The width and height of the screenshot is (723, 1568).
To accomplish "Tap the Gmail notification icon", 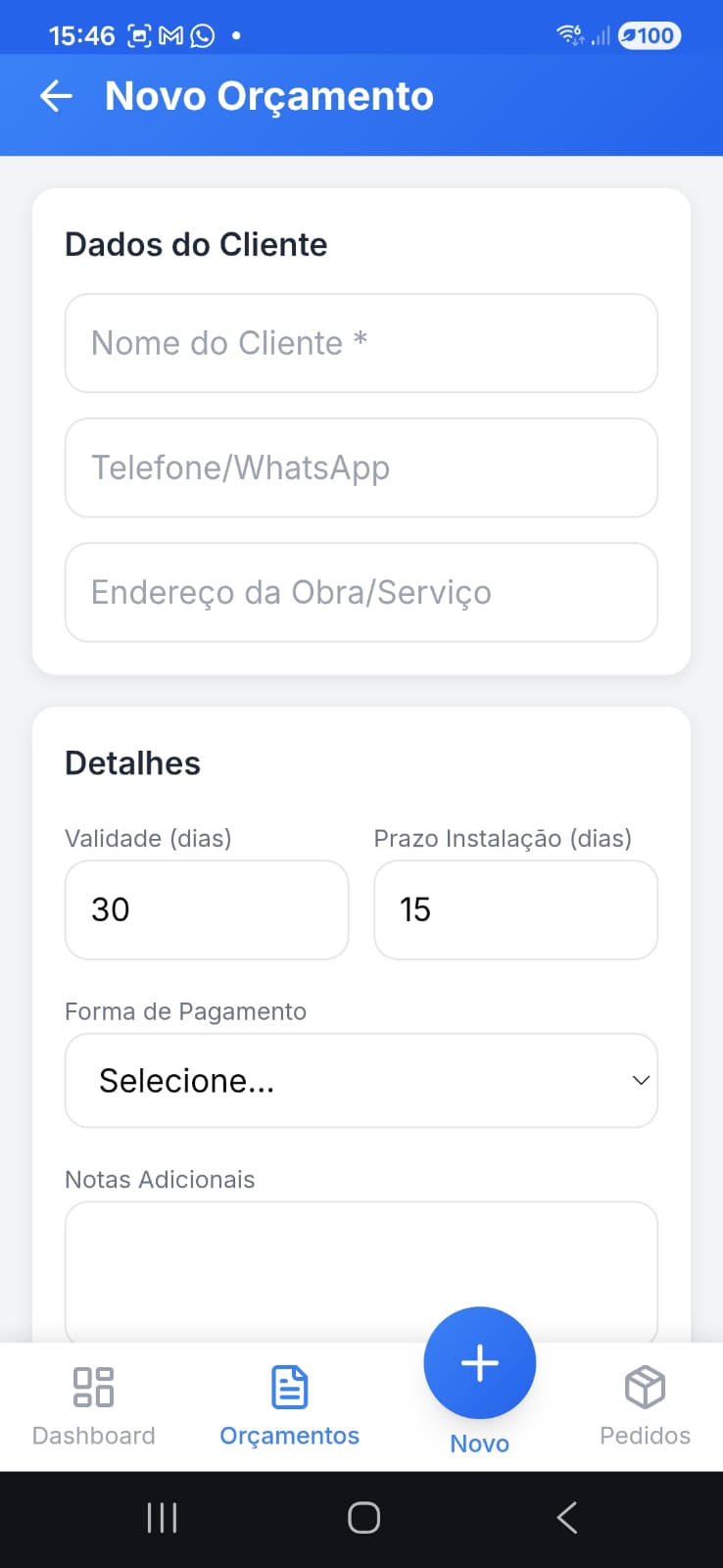I will point(171,35).
